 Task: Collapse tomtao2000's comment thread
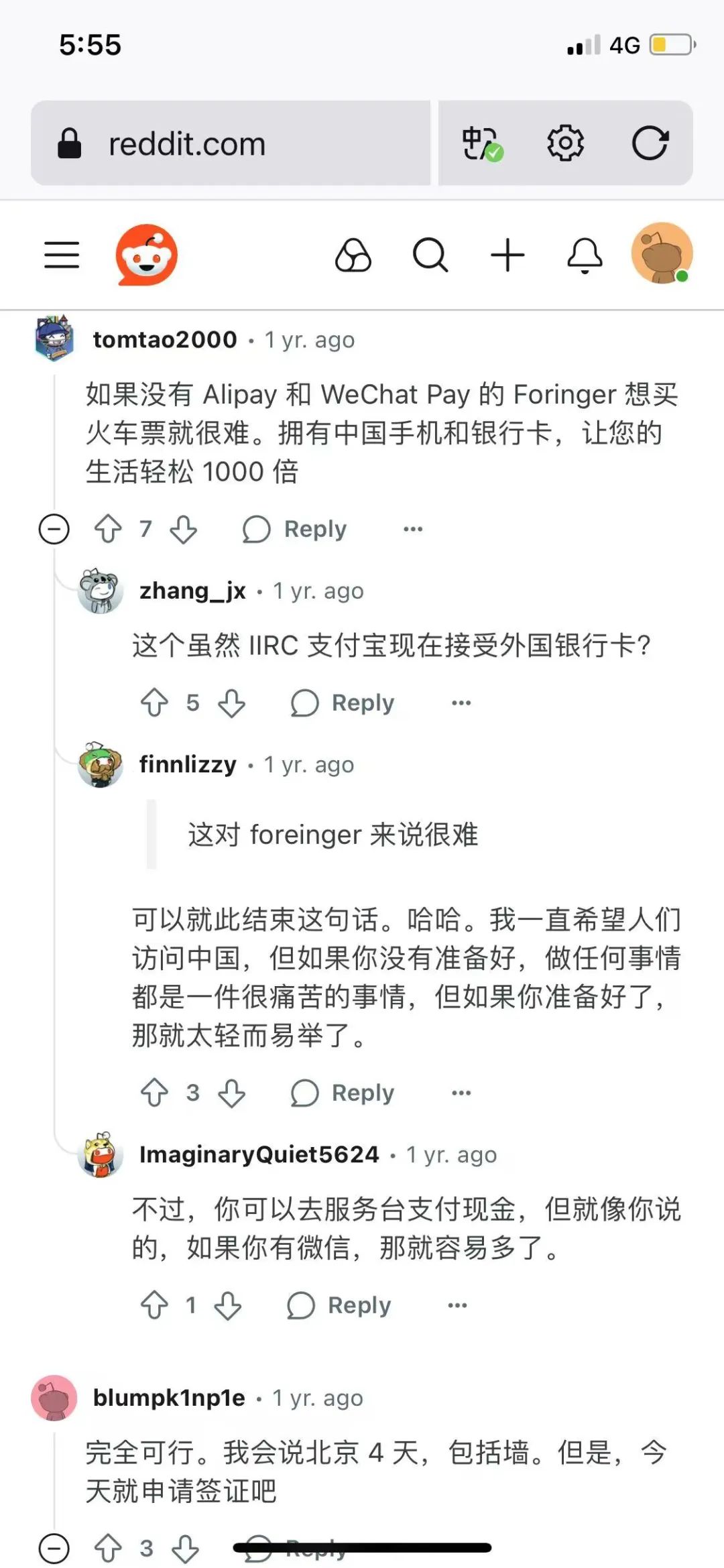pos(54,529)
